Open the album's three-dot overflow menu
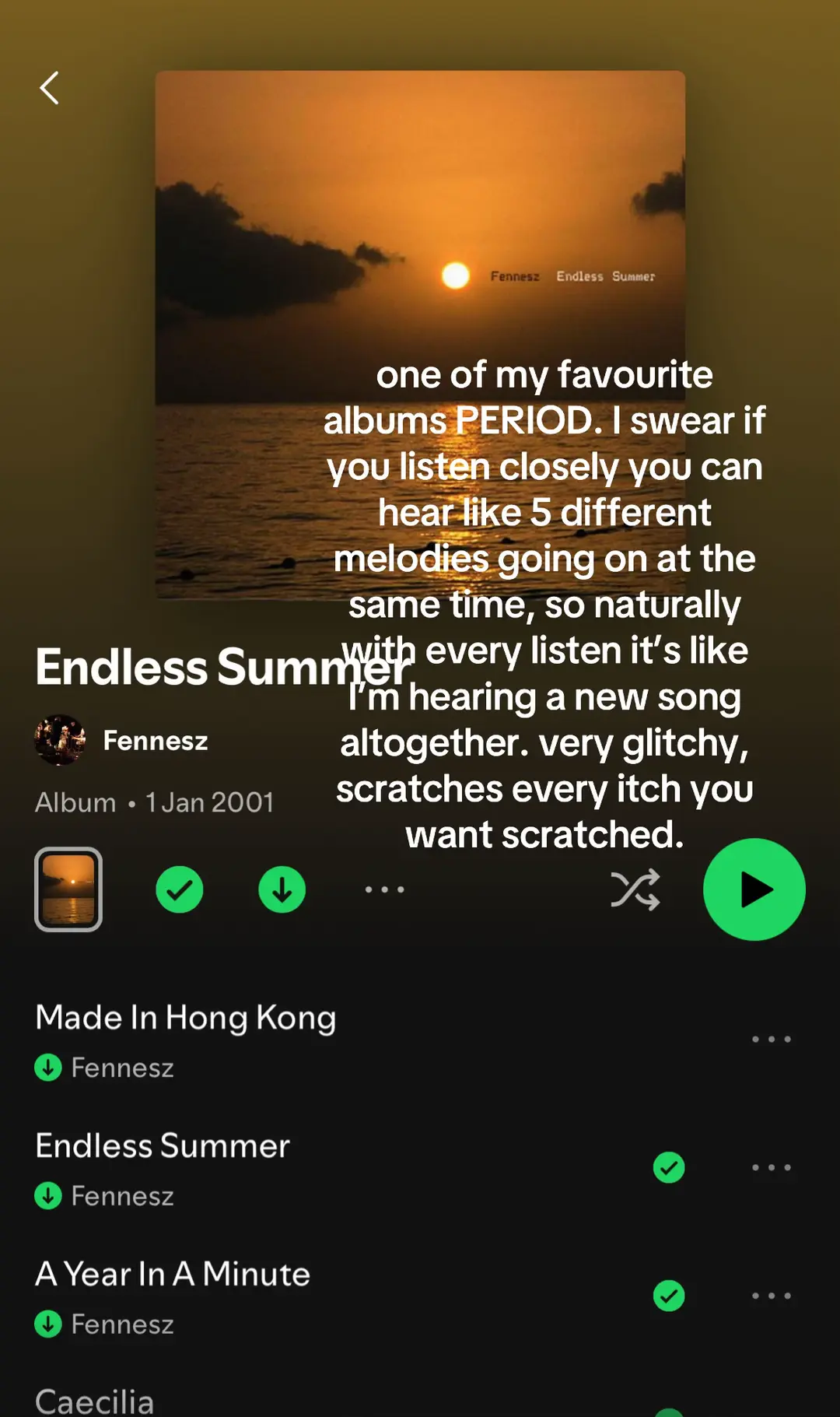 click(x=385, y=889)
